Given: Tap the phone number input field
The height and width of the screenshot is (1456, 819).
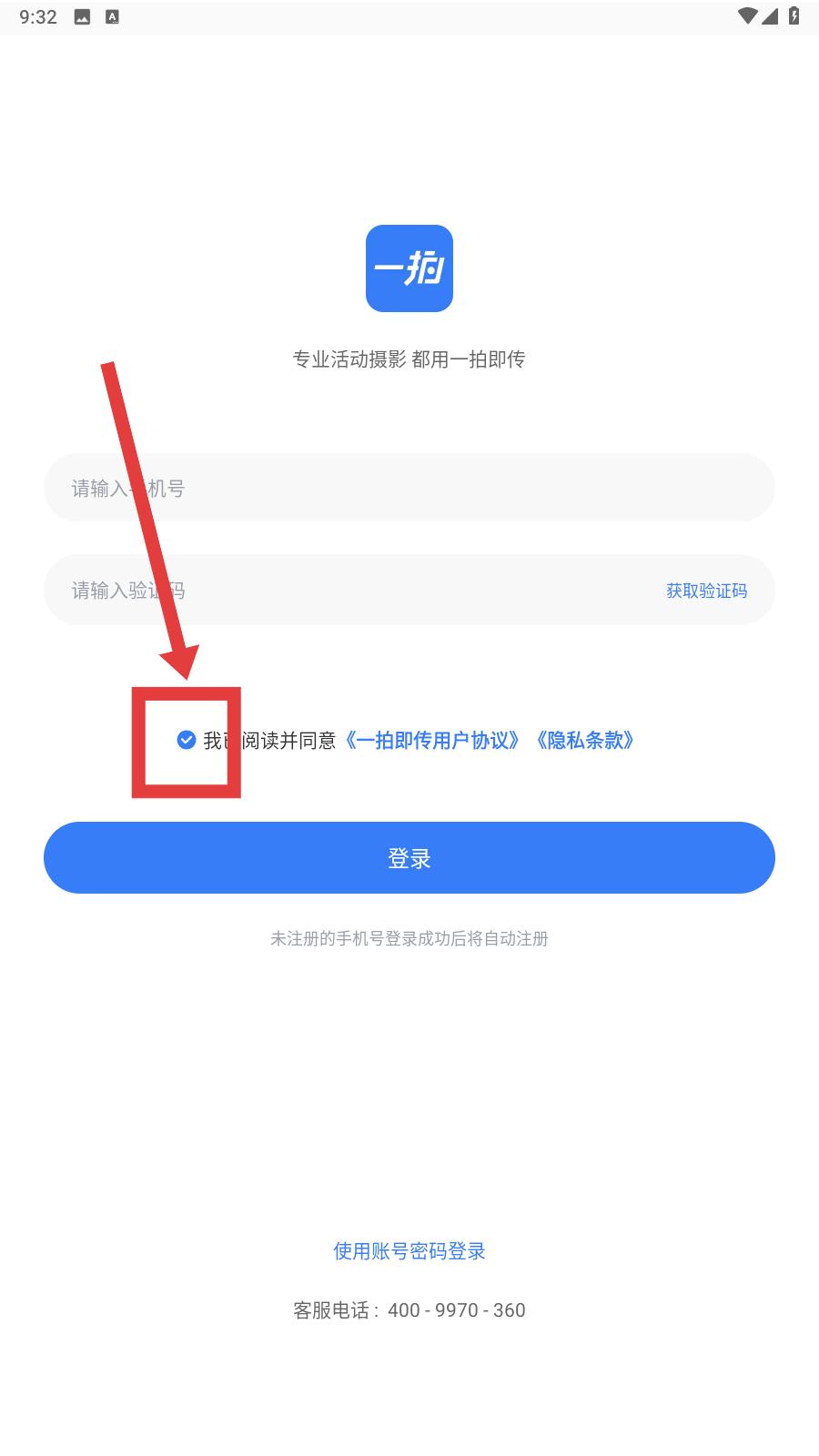Looking at the screenshot, I should [409, 488].
